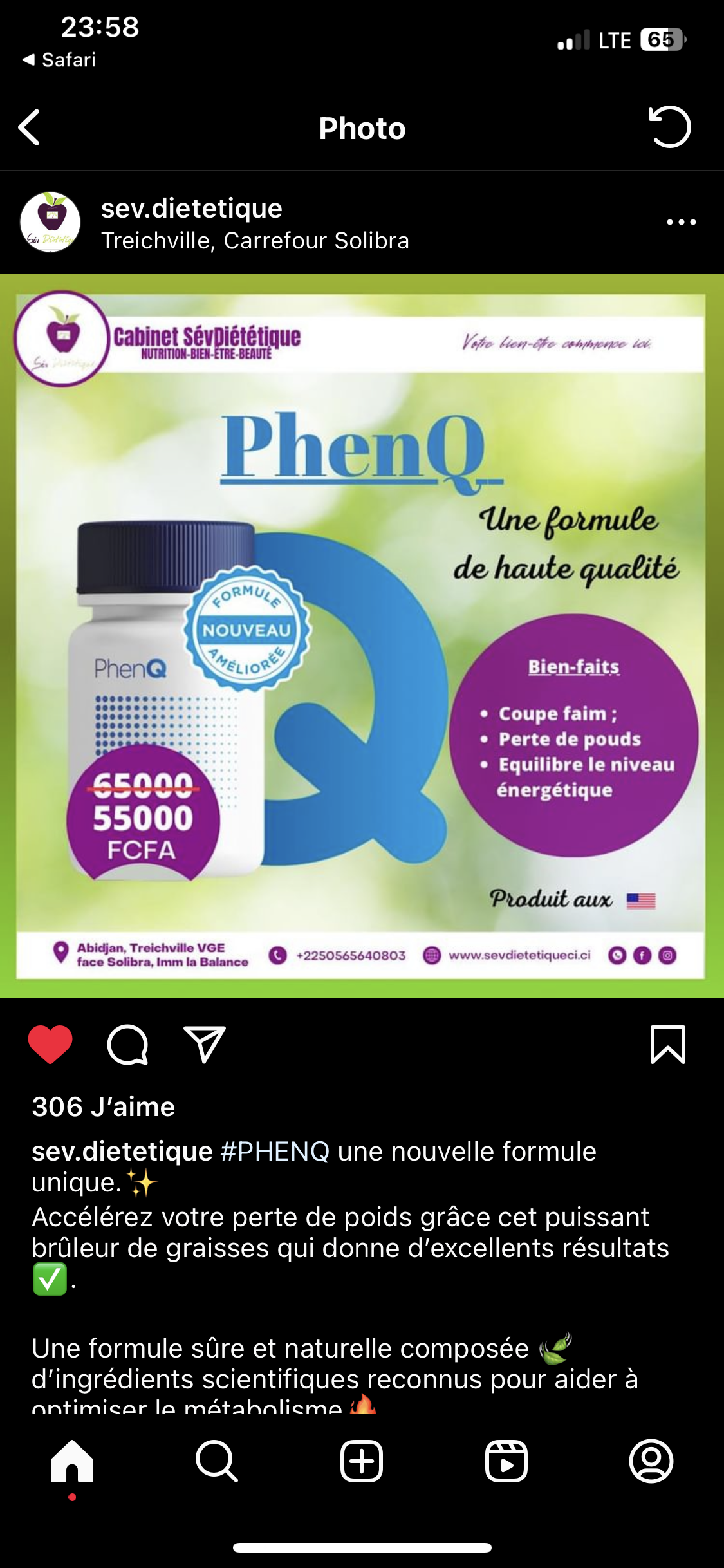Open the post's three-dot options menu

[681, 222]
